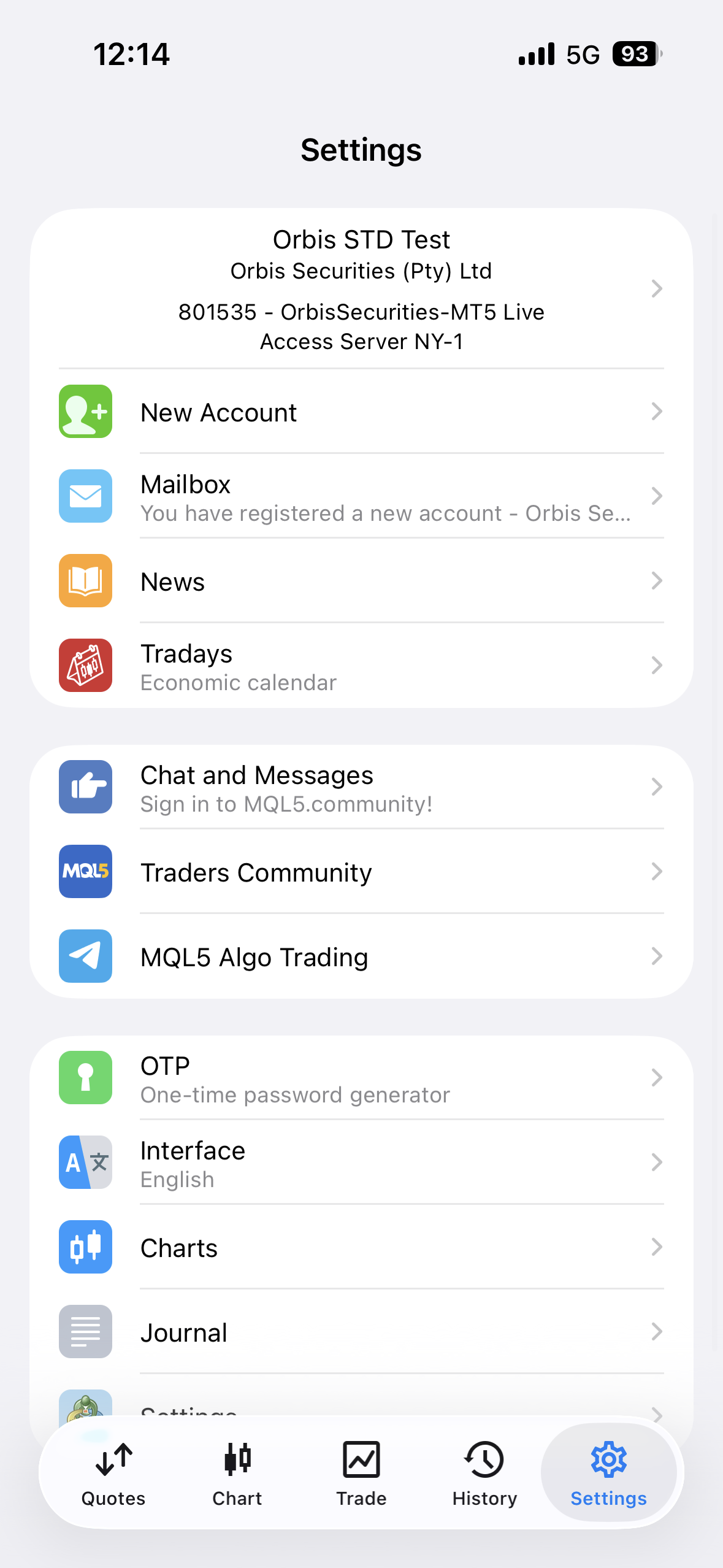Open the Mailbox icon
723x1568 pixels.
85,496
